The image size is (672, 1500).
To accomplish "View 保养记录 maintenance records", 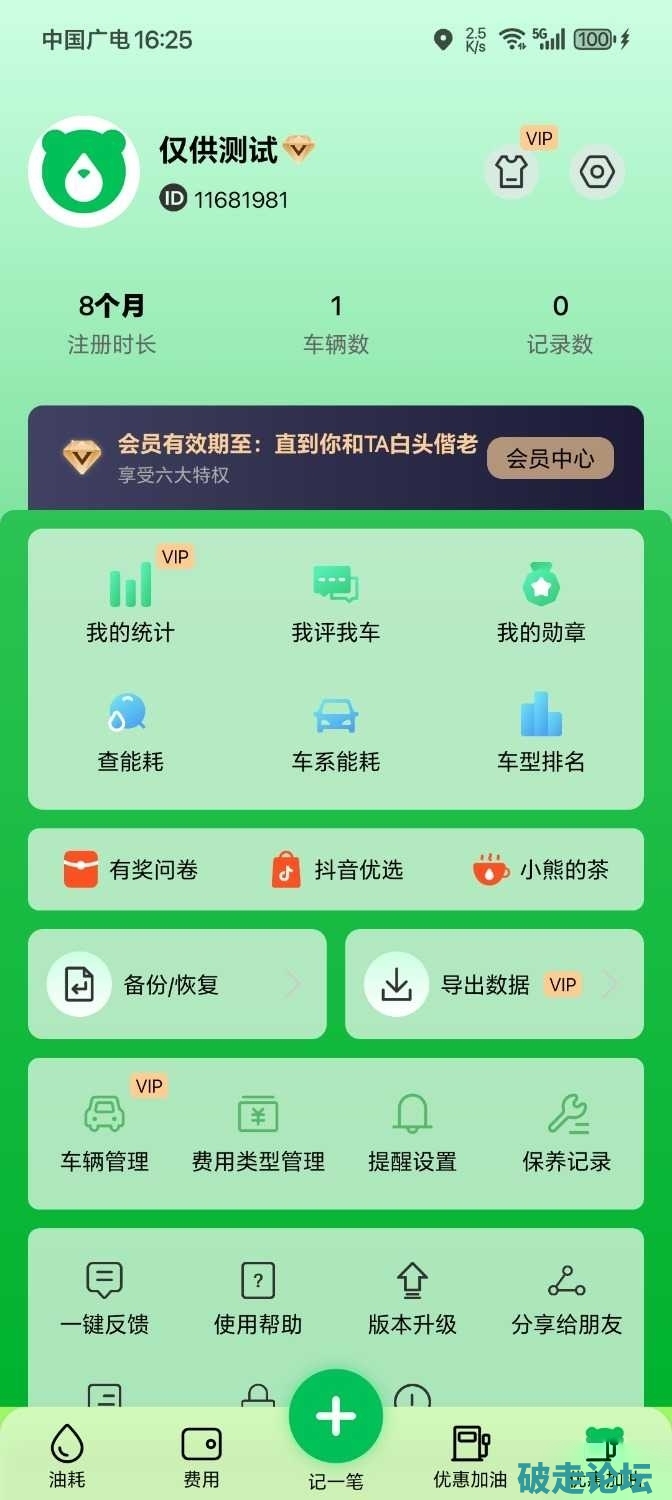I will [566, 1132].
